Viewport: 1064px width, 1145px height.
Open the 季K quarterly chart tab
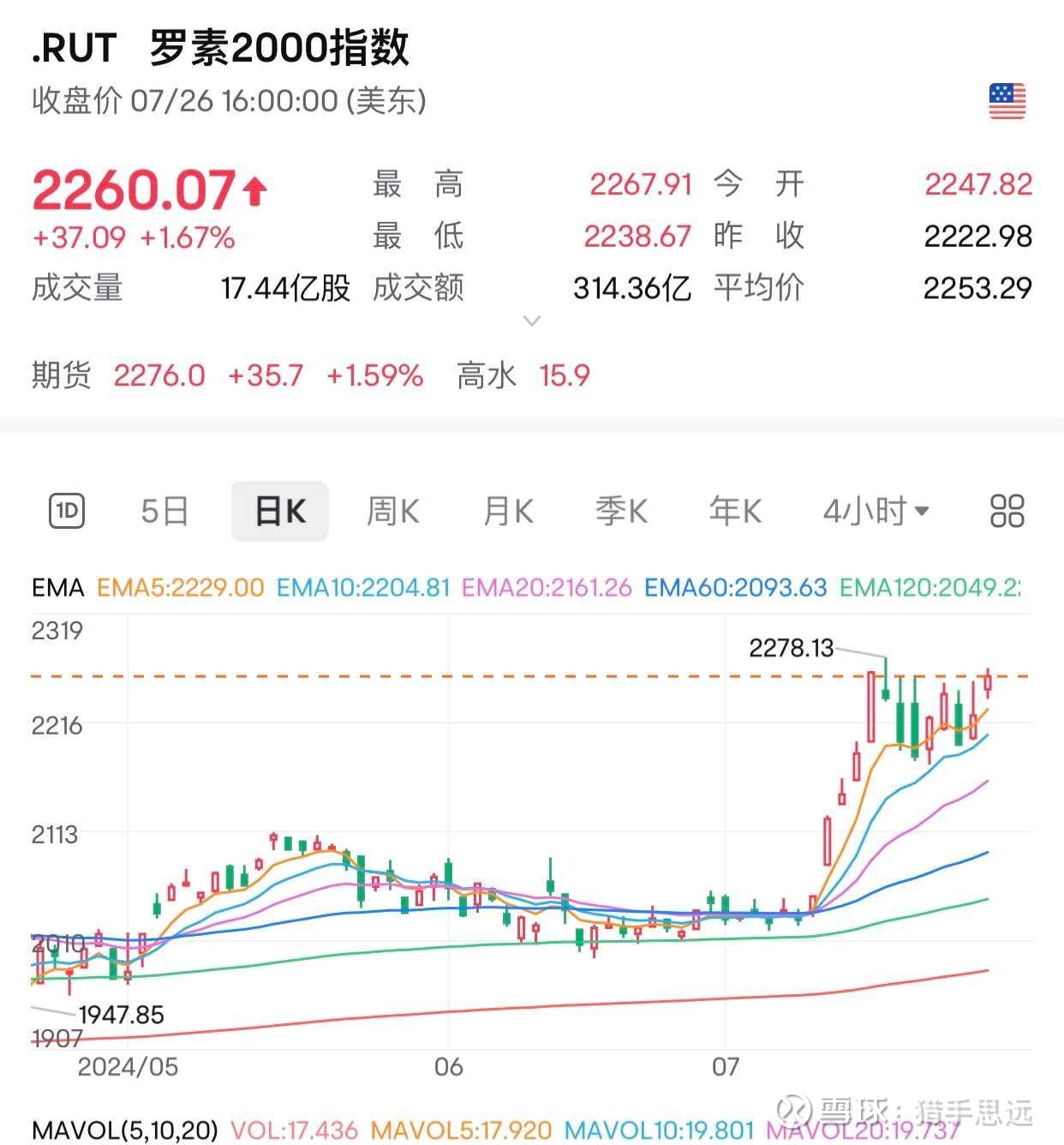619,510
